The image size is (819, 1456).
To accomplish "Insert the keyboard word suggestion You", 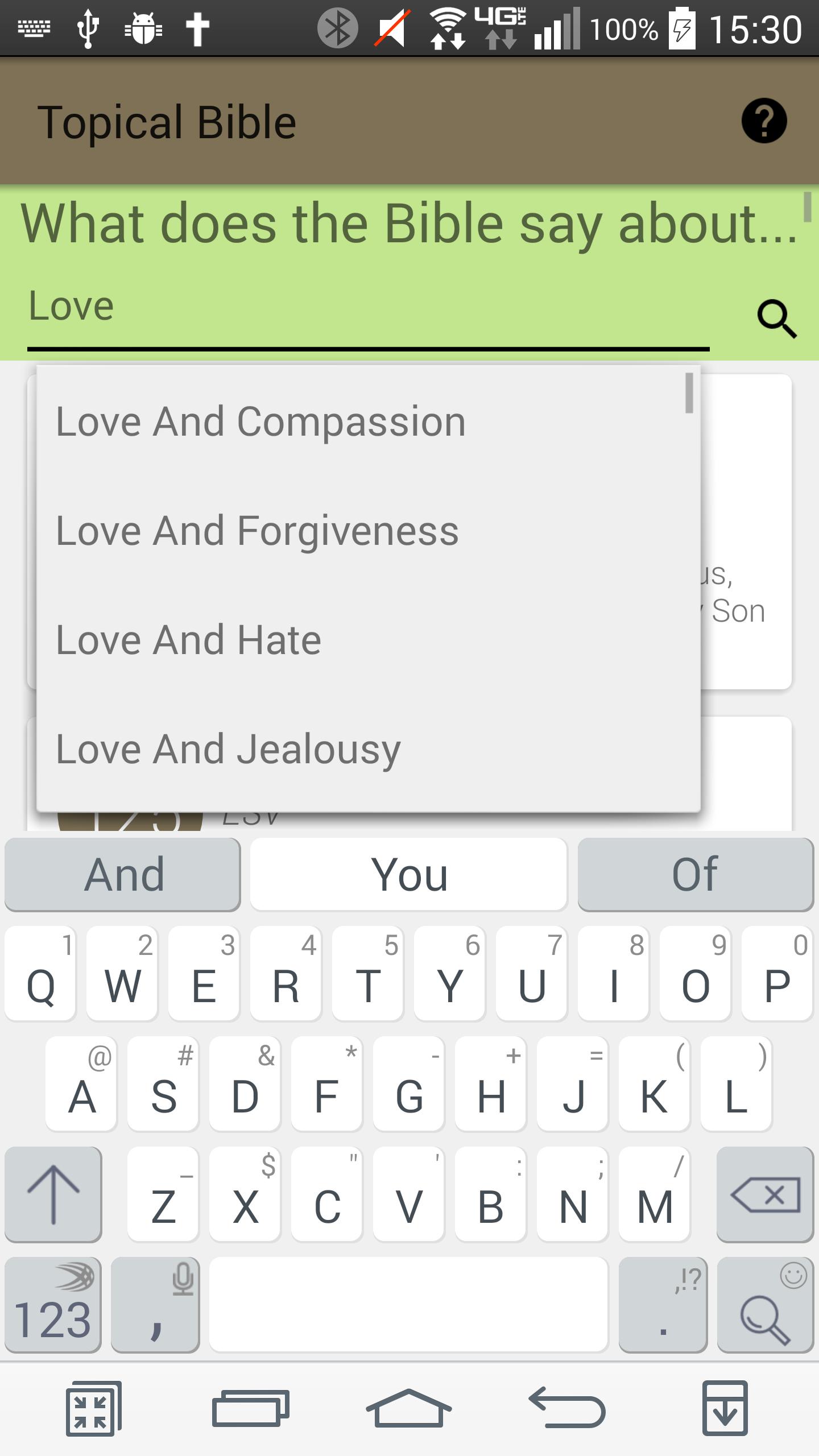I will pyautogui.click(x=408, y=874).
